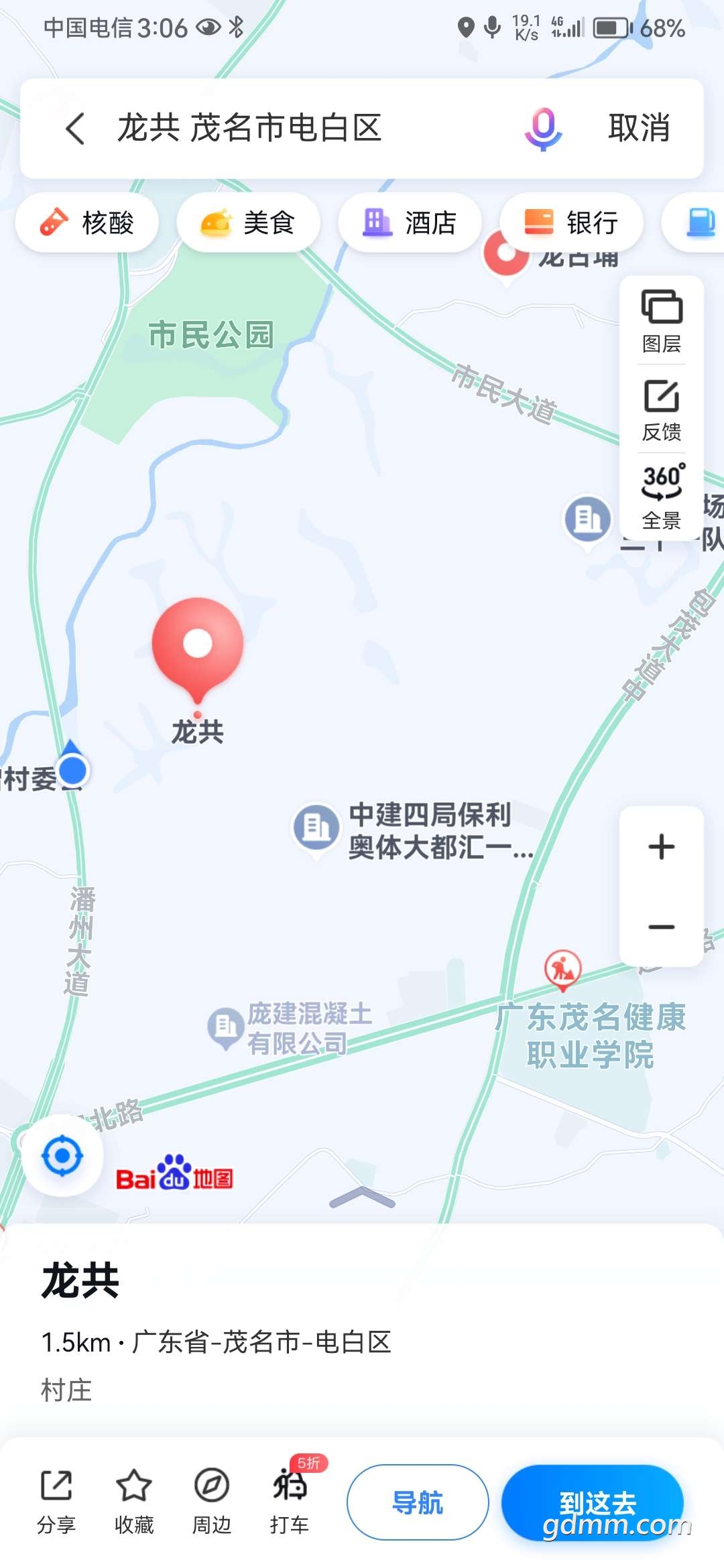
Task: Open 反馈 to send feedback
Action: pyautogui.click(x=662, y=409)
